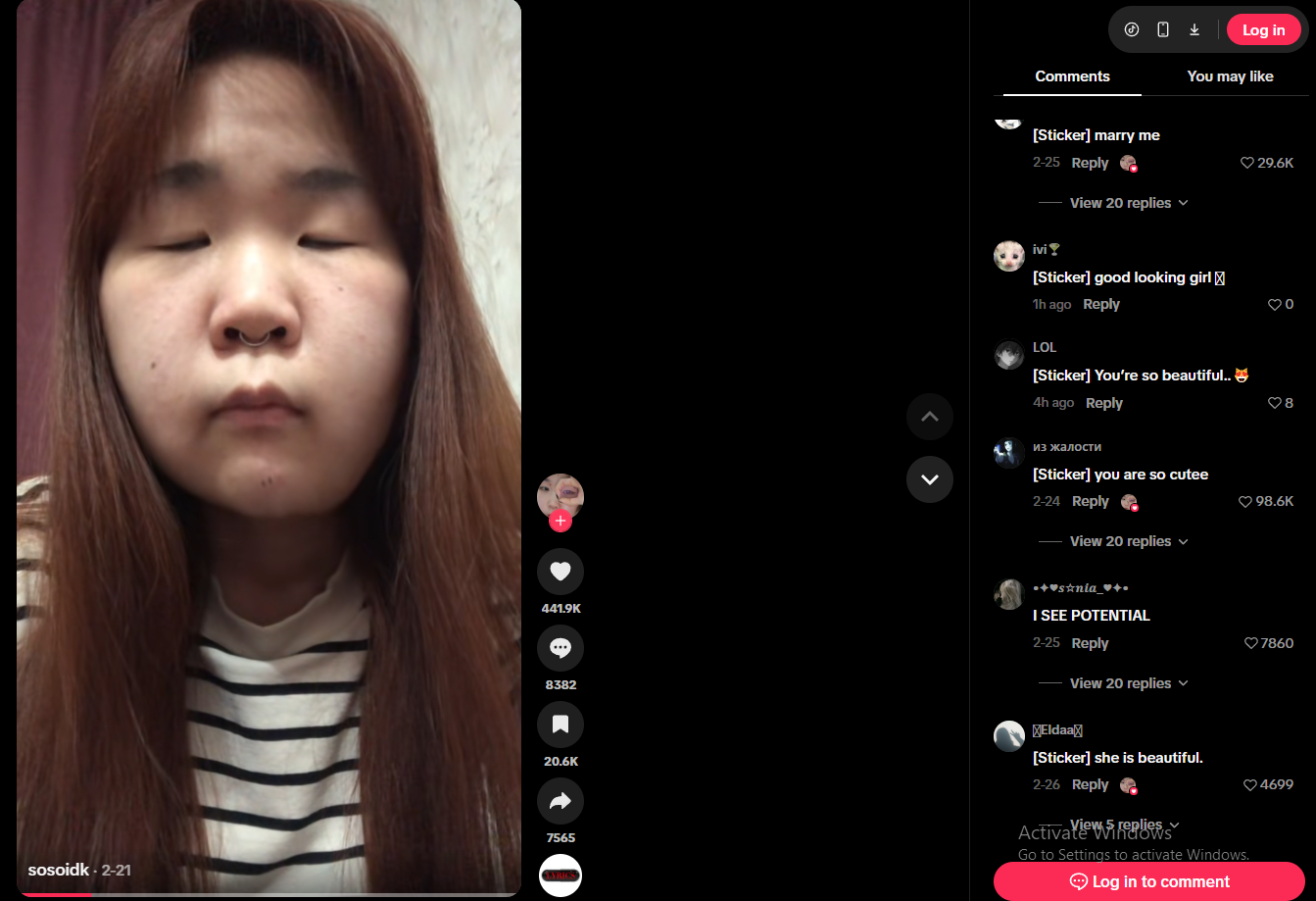This screenshot has height=901, width=1316.
Task: Bookmark this video to favorites
Action: coord(561,725)
